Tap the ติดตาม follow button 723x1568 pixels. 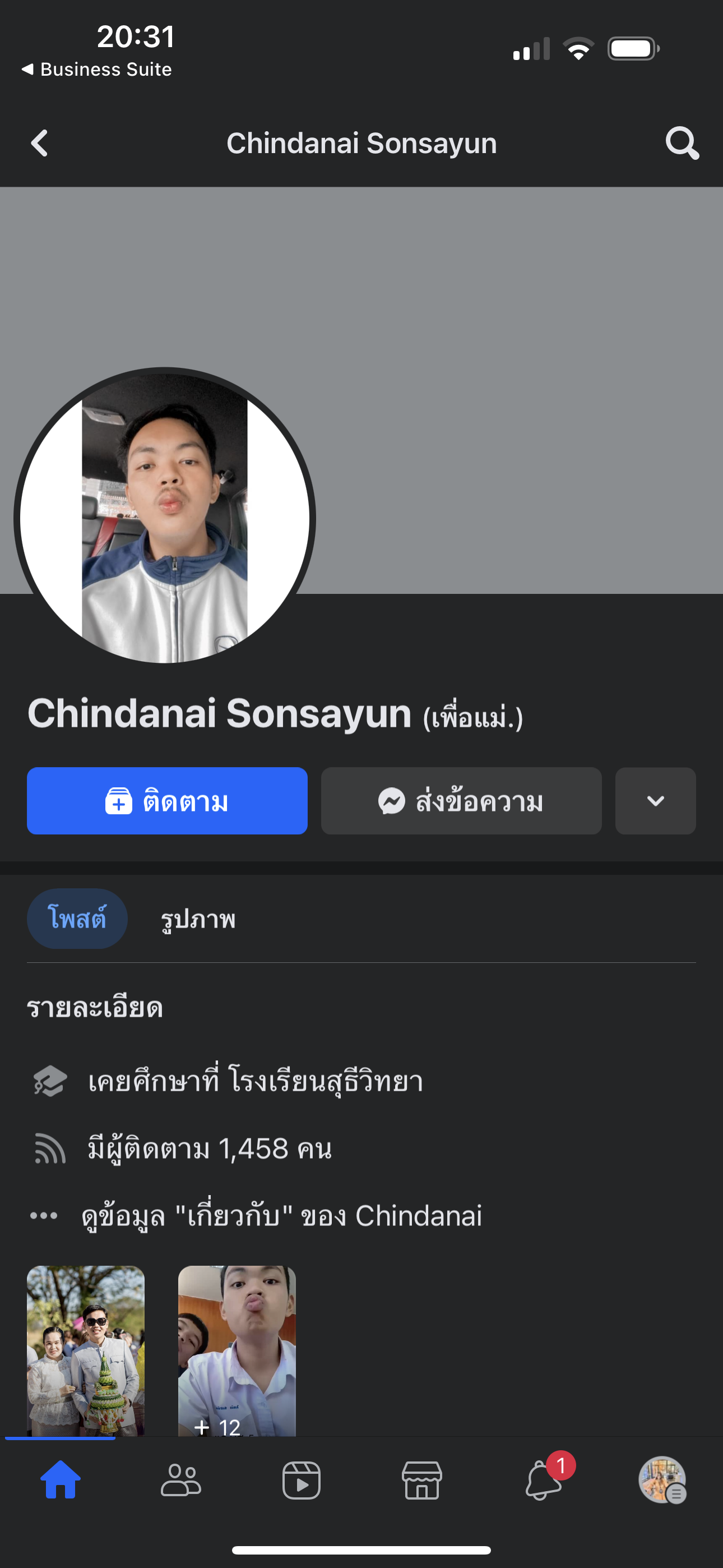point(167,801)
